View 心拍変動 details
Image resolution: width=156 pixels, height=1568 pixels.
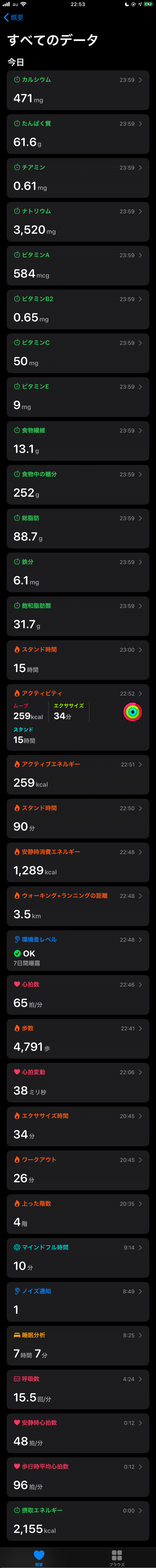pyautogui.click(x=78, y=1082)
